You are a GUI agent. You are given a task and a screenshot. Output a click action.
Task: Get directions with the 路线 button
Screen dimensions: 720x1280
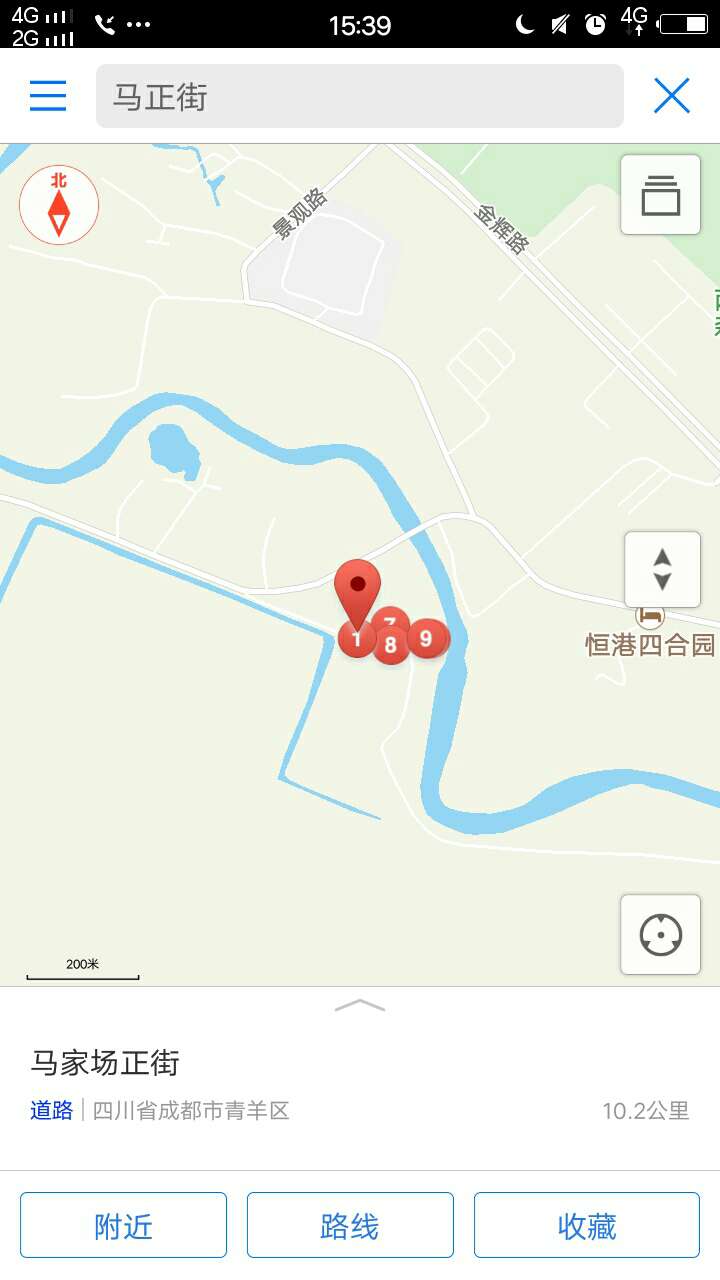(350, 1225)
